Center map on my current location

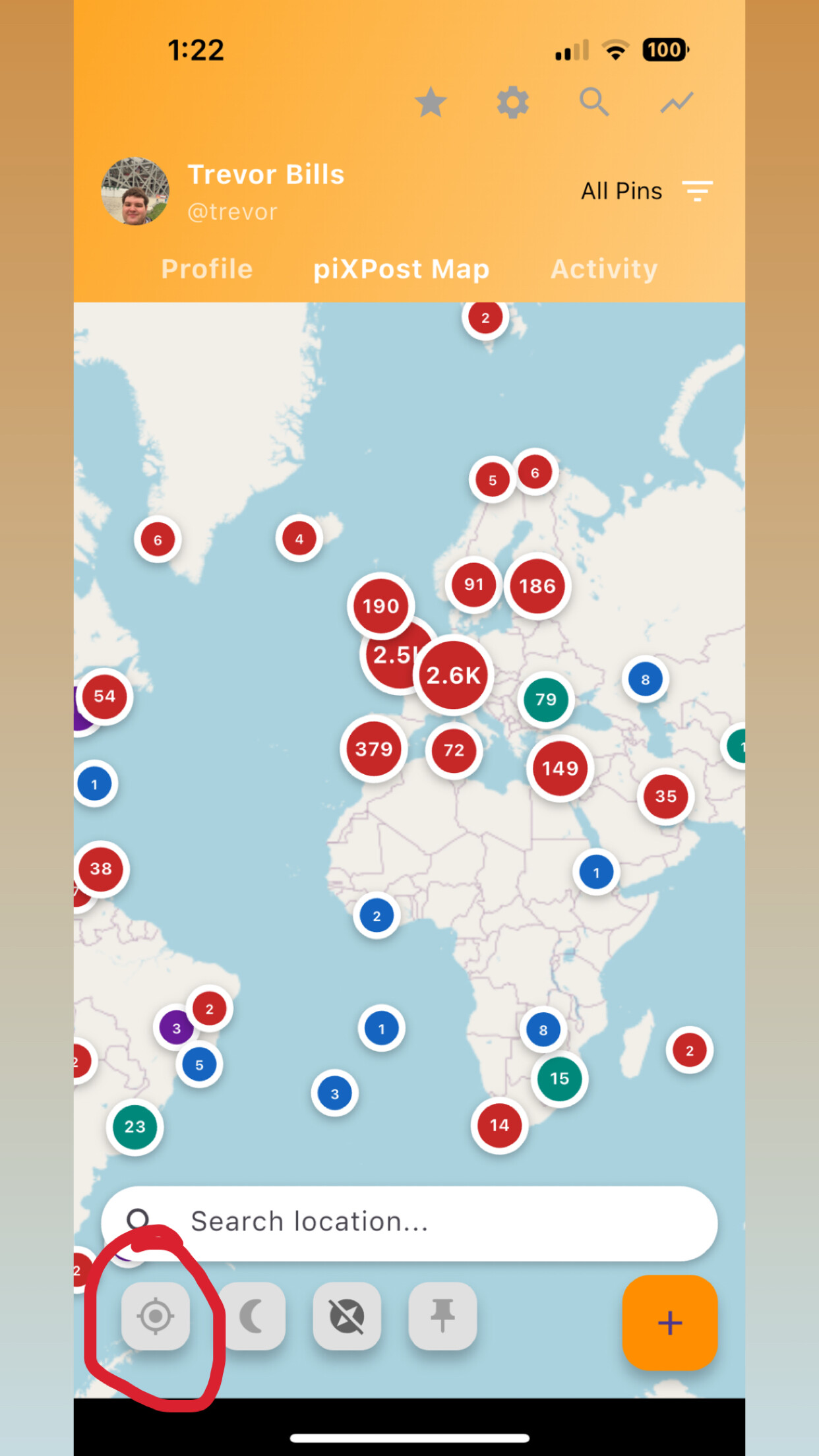pyautogui.click(x=156, y=1316)
